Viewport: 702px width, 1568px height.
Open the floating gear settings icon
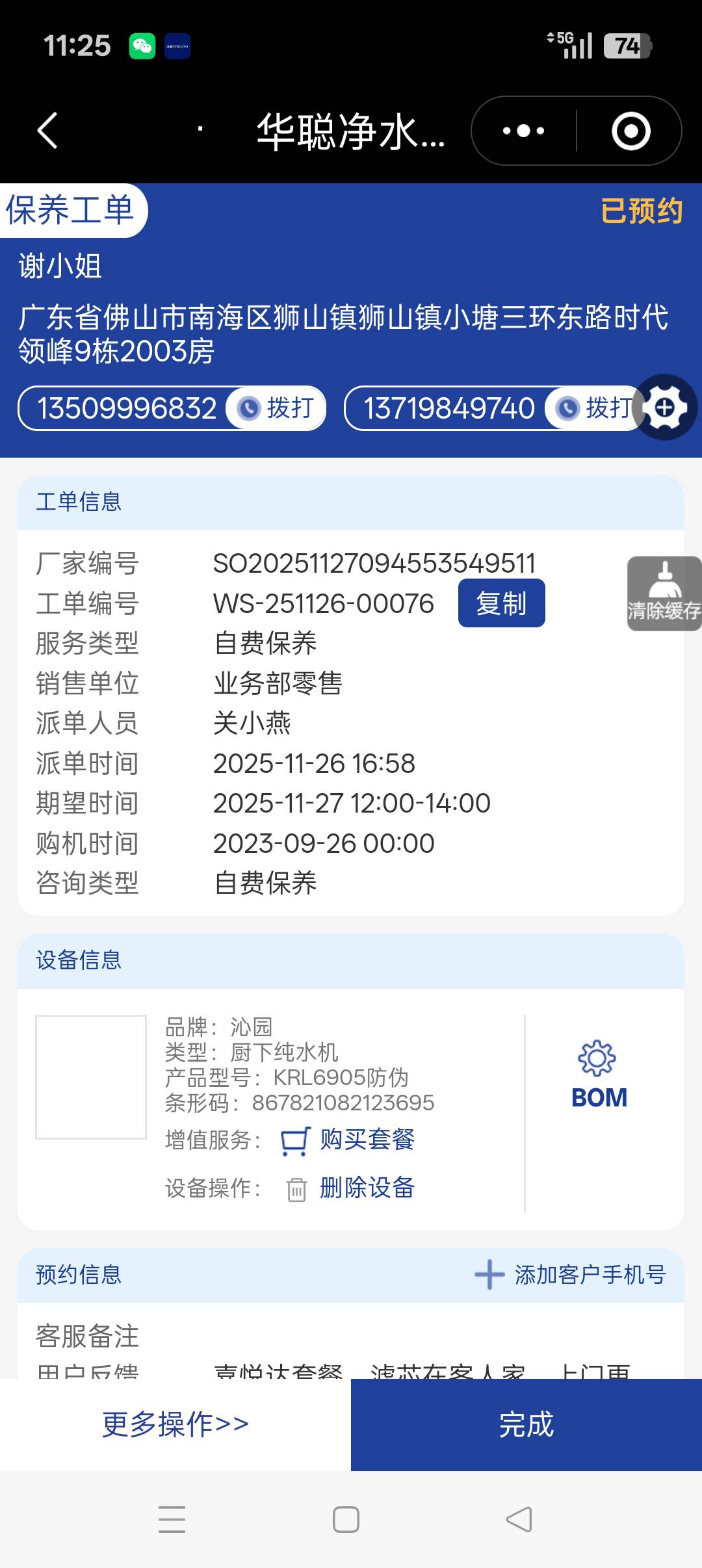665,408
